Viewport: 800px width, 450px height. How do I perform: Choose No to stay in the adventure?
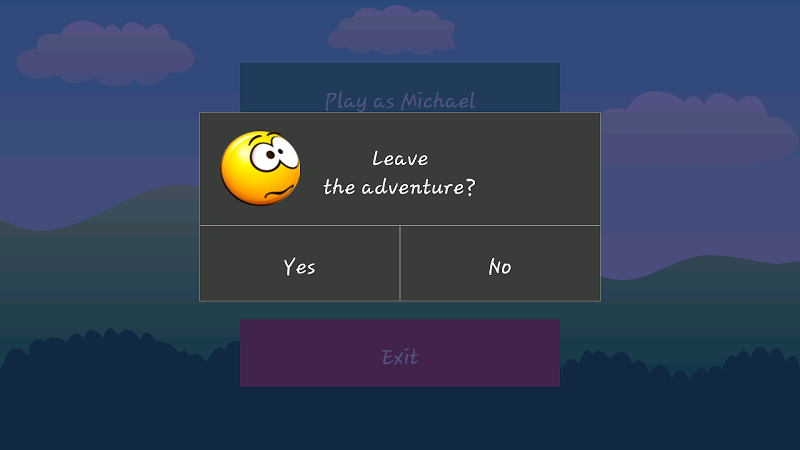(500, 264)
